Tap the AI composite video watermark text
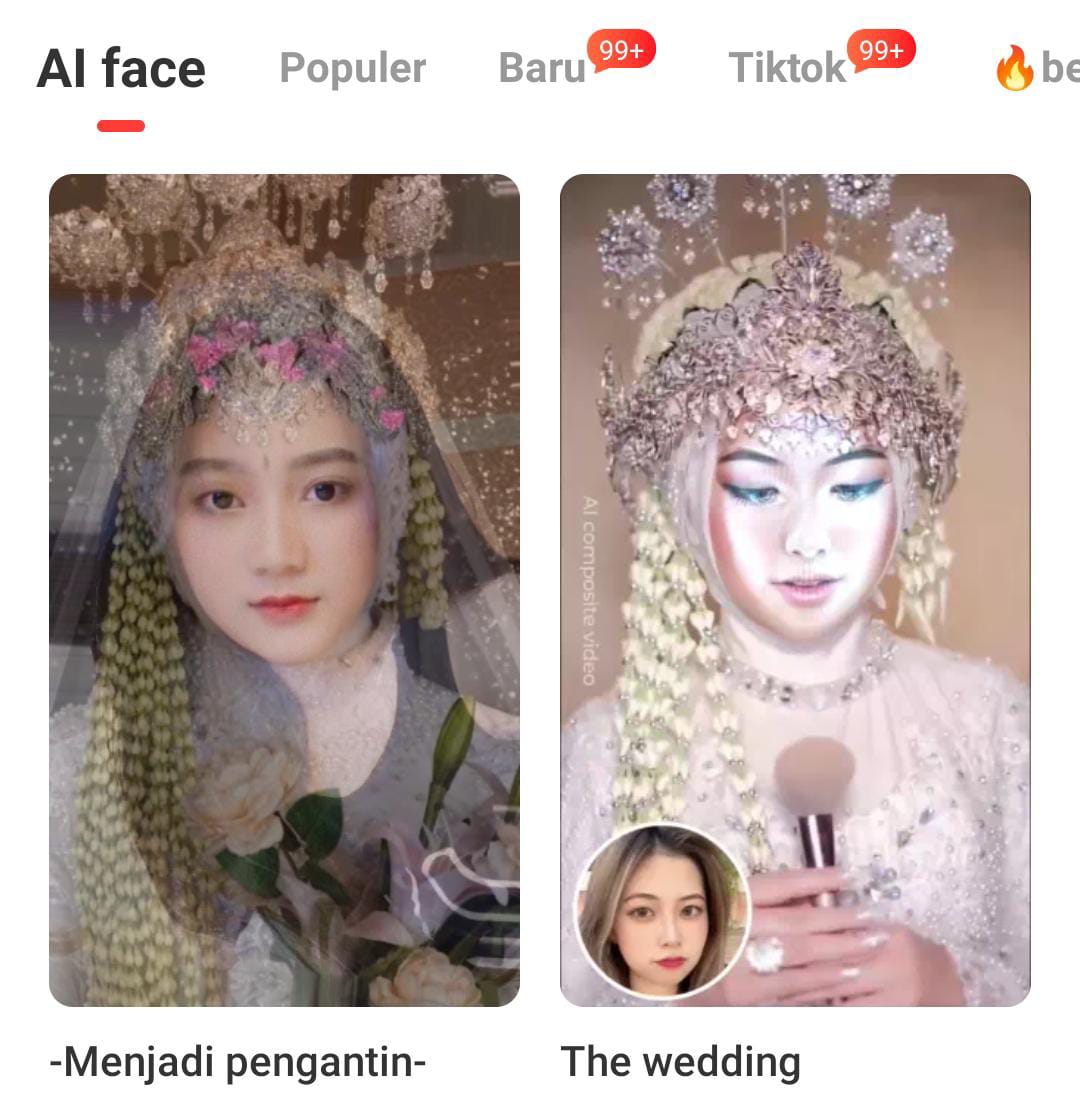 (x=590, y=590)
